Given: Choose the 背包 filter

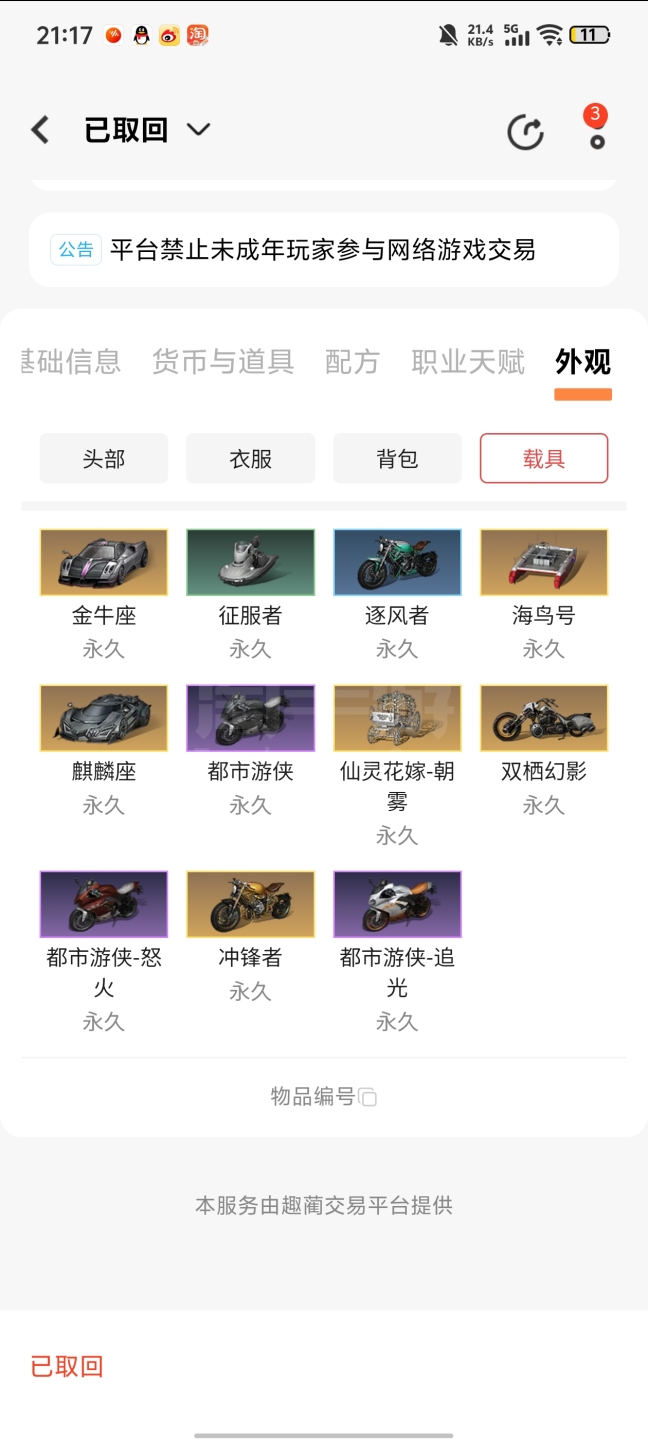Looking at the screenshot, I should click(x=397, y=459).
